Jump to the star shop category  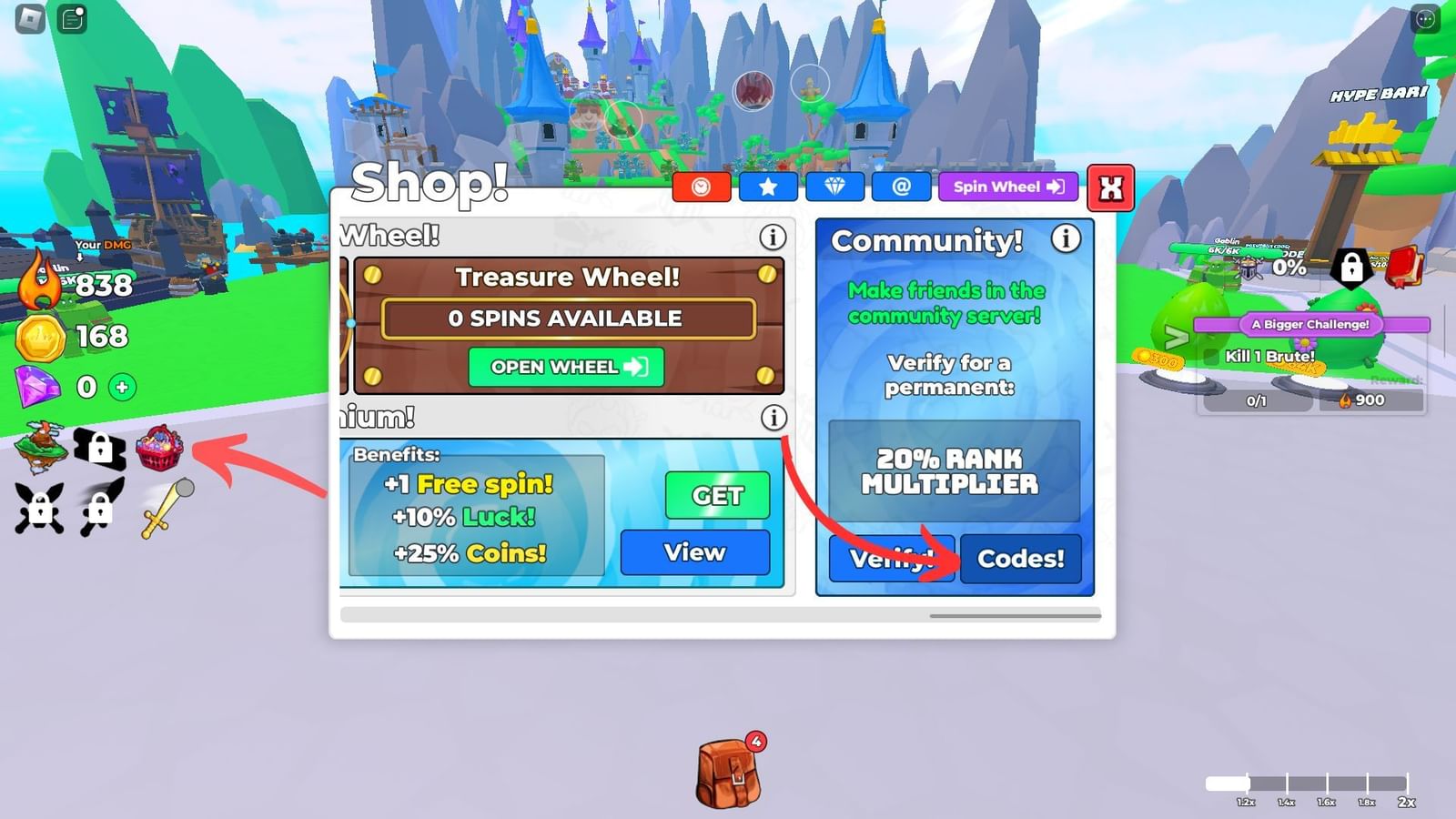(768, 187)
